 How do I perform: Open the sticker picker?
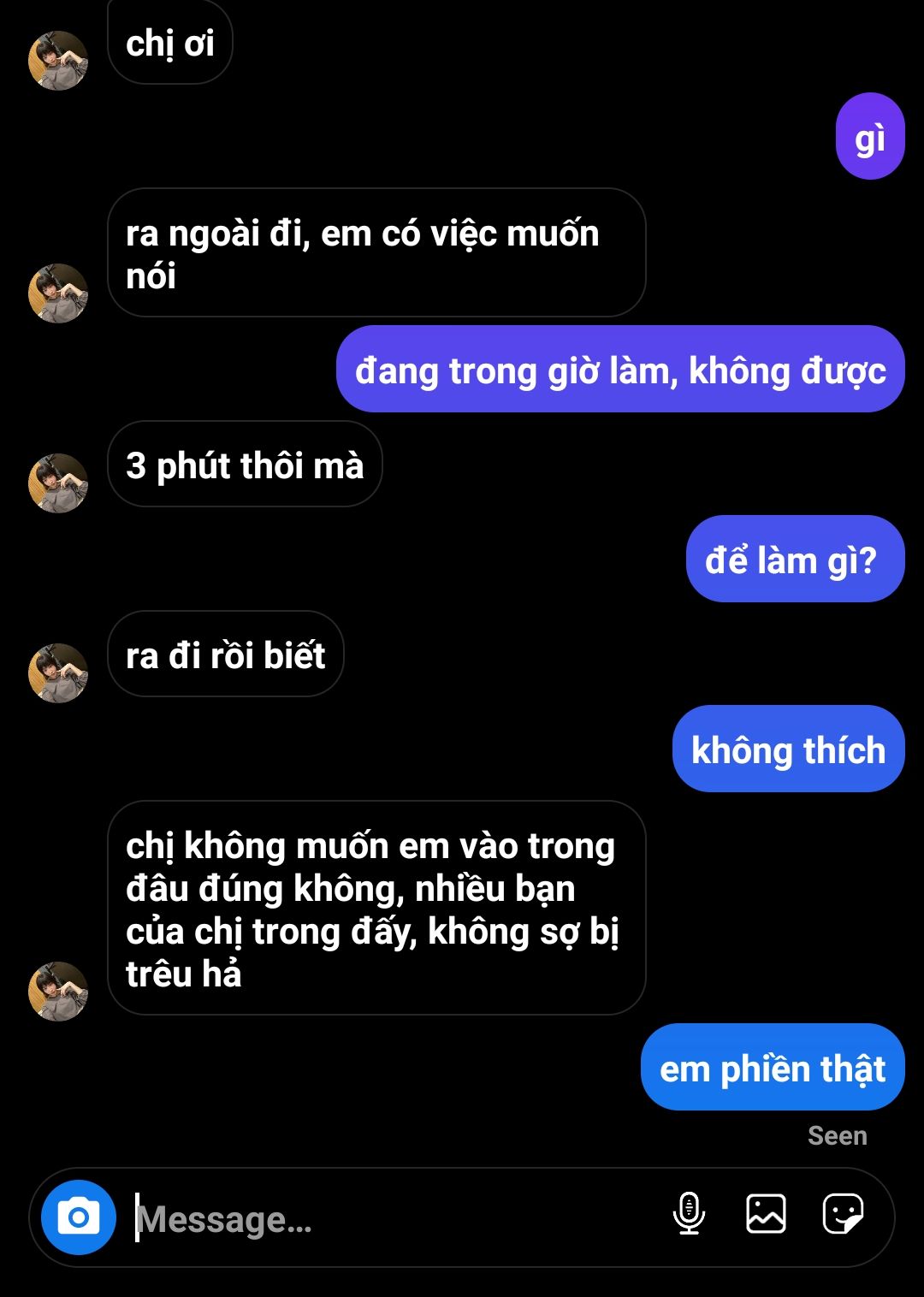point(843,1213)
